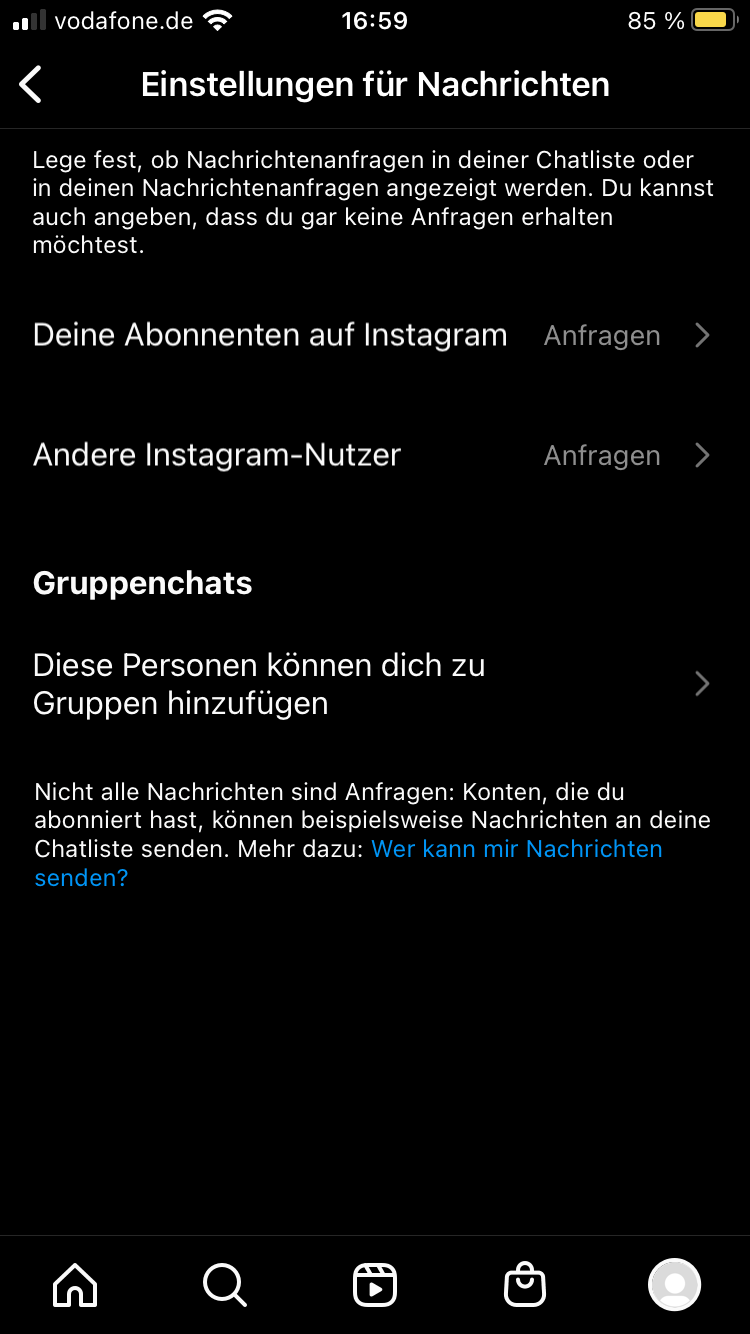Go back from Einstellungen für Nachrichten
Viewport: 750px width, 1334px height.
pyautogui.click(x=31, y=85)
